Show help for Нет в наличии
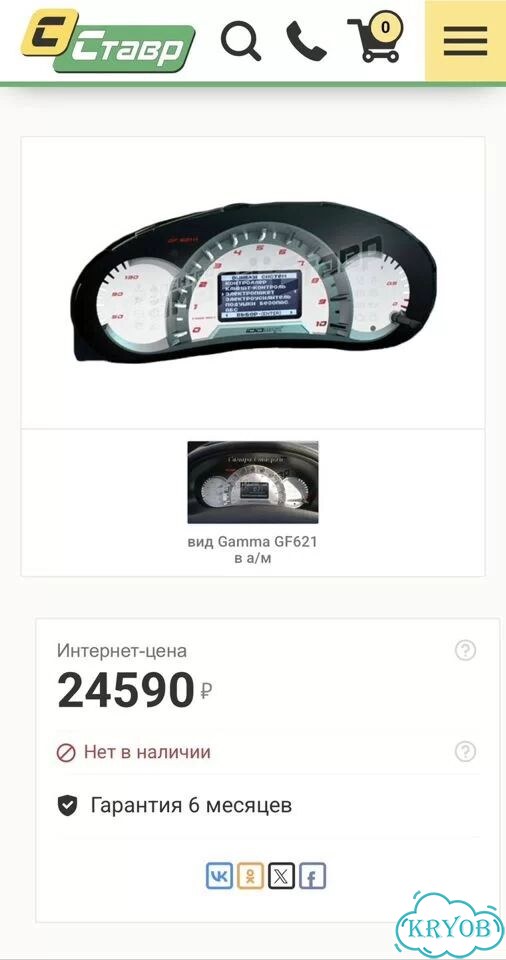 click(466, 751)
